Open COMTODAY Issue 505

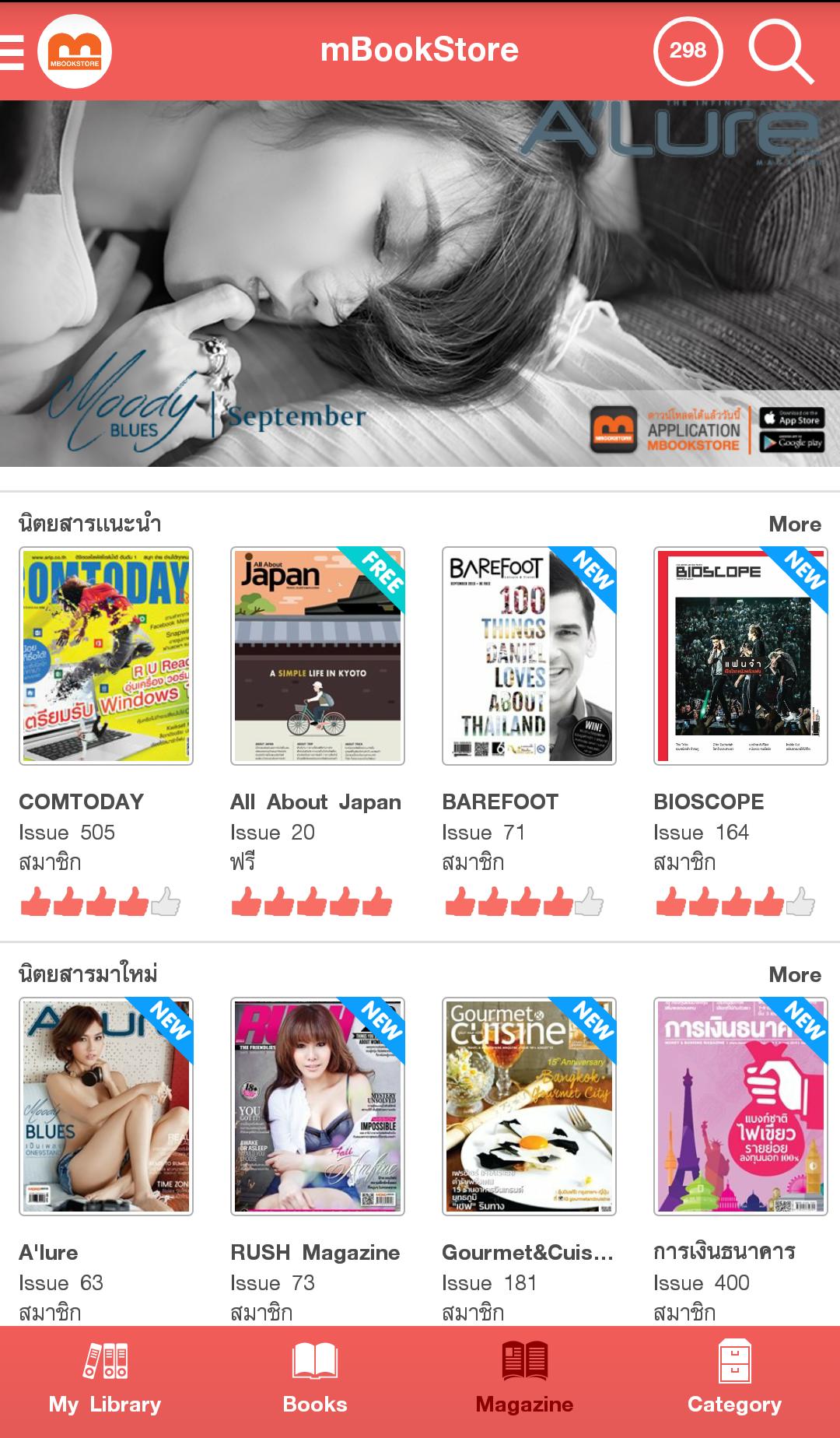click(x=106, y=656)
